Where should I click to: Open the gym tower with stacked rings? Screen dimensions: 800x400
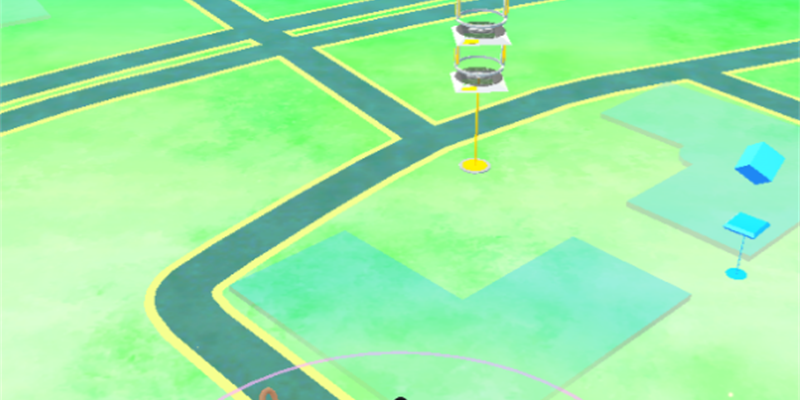(480, 60)
